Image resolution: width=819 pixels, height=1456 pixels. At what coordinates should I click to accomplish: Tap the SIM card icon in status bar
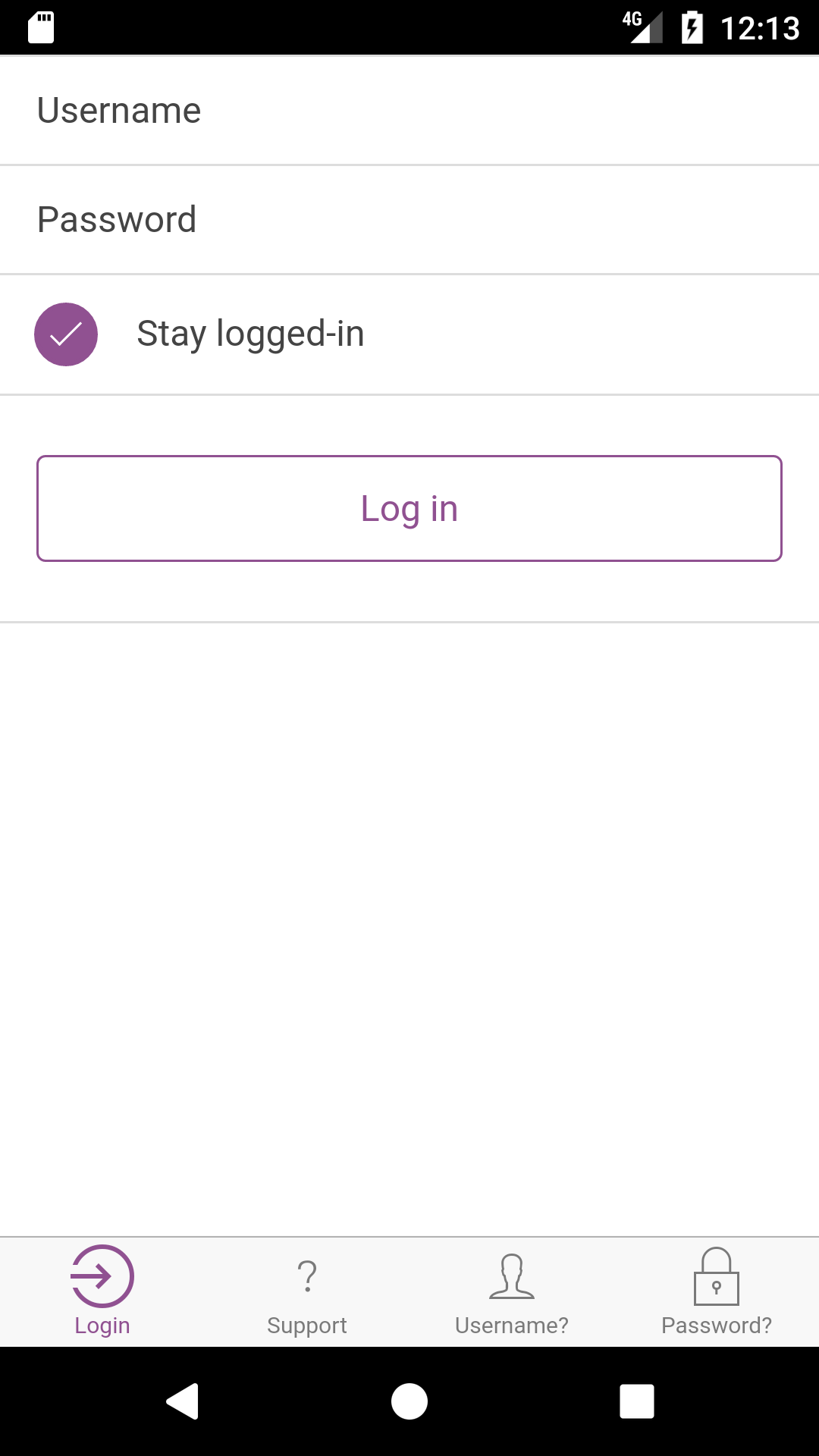pyautogui.click(x=39, y=27)
